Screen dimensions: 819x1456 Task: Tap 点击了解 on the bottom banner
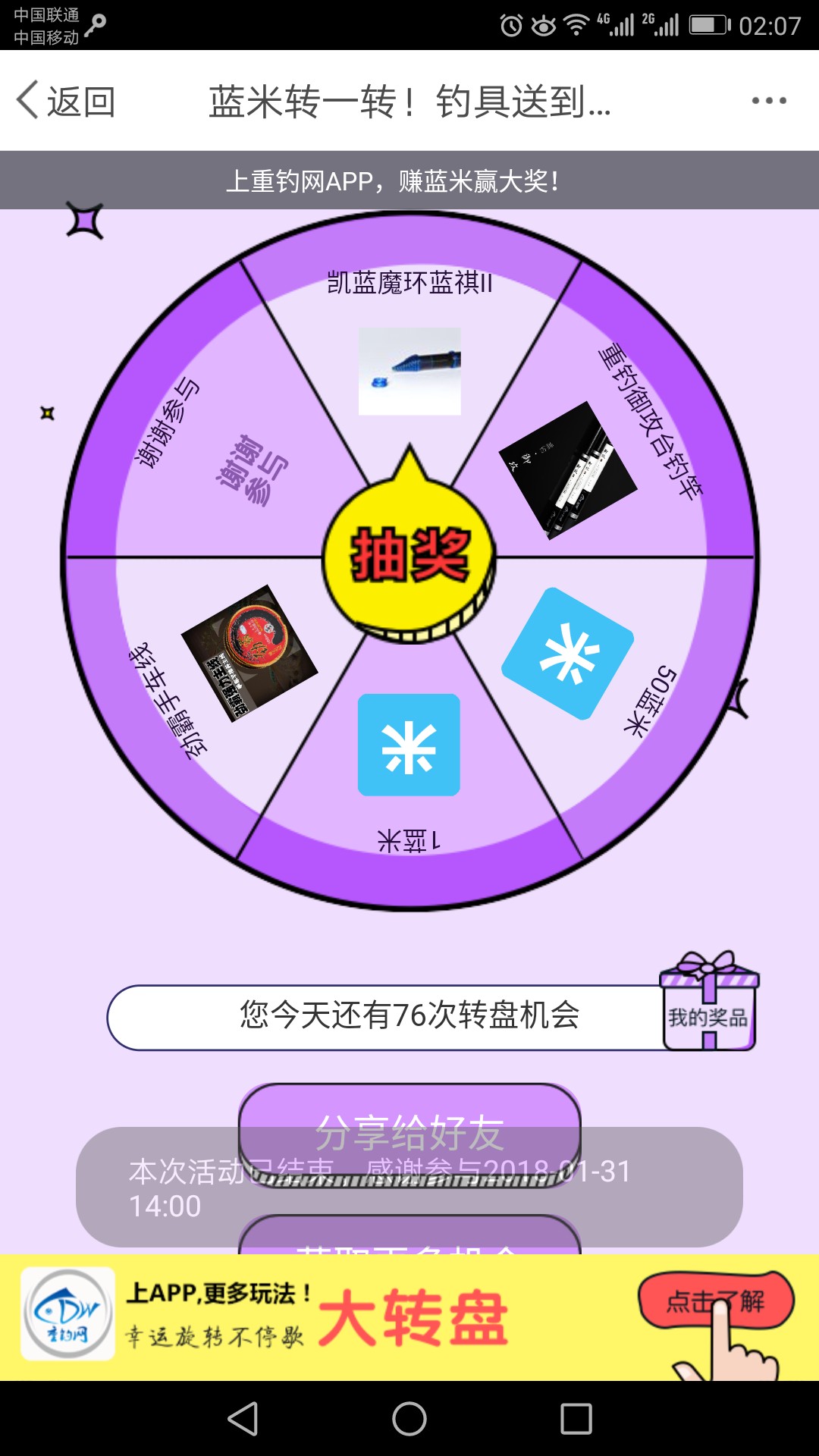pyautogui.click(x=715, y=1303)
